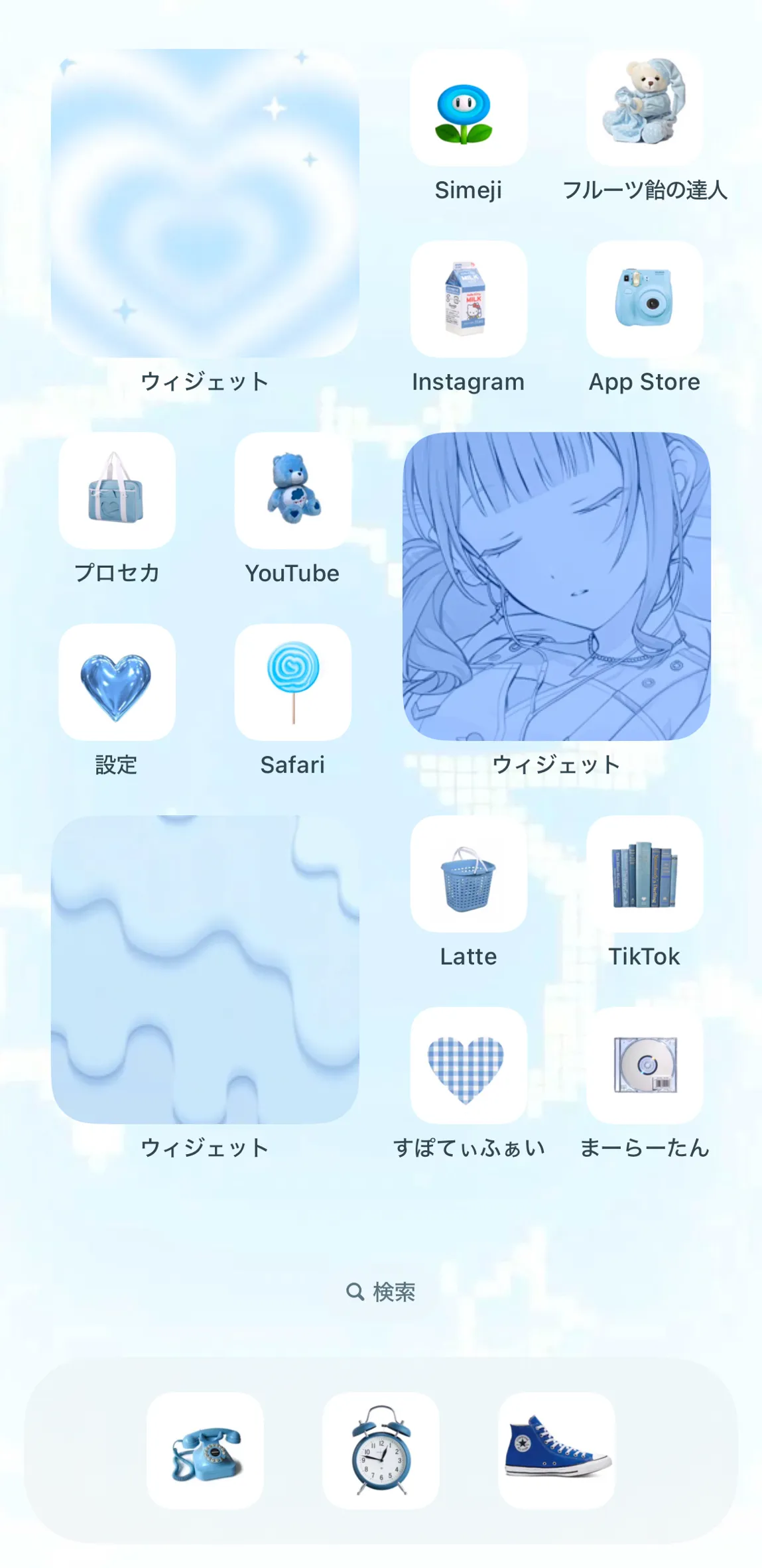The image size is (762, 1568).
Task: Tap the heart-pattern widget
Action: (205, 204)
